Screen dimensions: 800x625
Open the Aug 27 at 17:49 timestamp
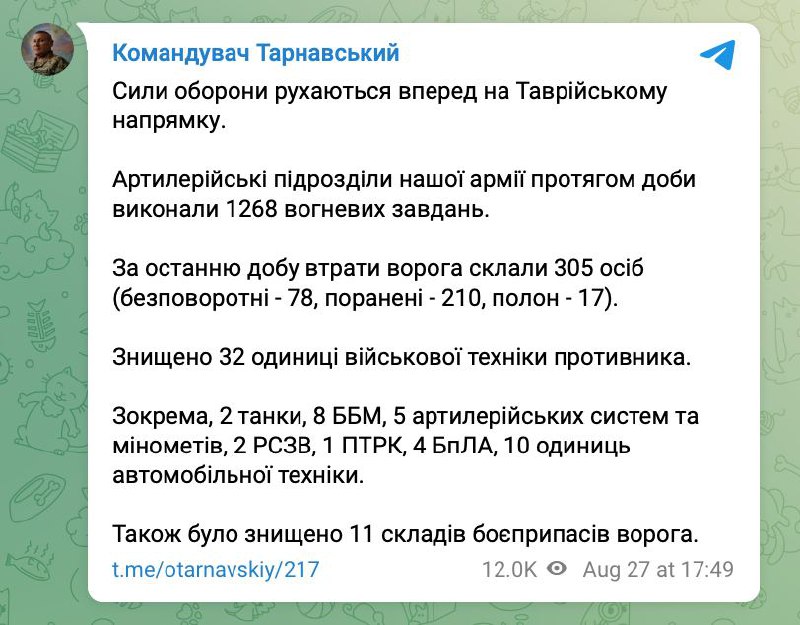657,570
